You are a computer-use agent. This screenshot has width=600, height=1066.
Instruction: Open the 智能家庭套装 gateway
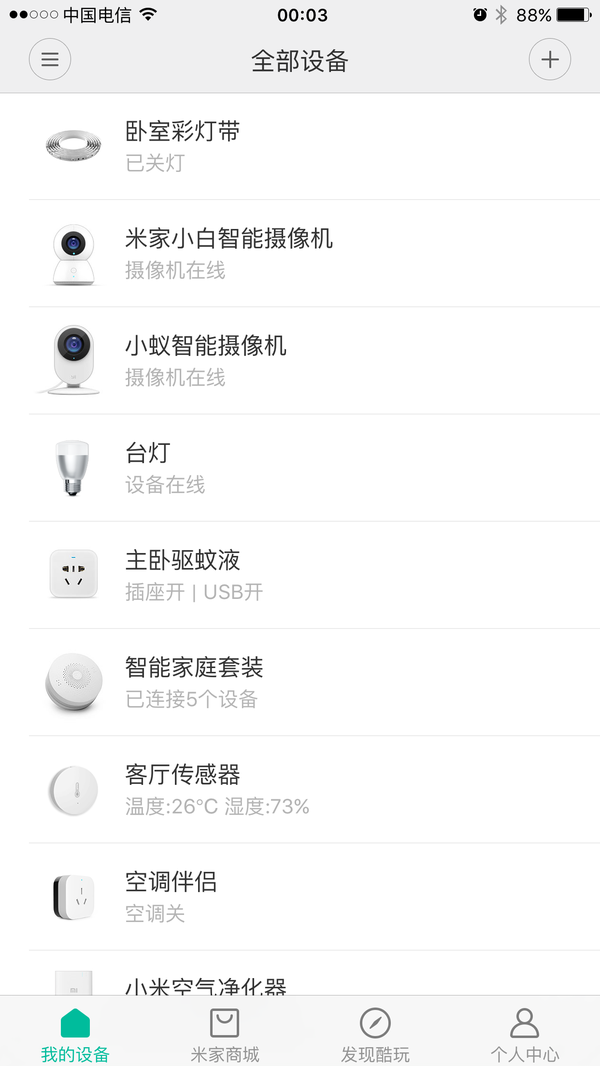(300, 682)
